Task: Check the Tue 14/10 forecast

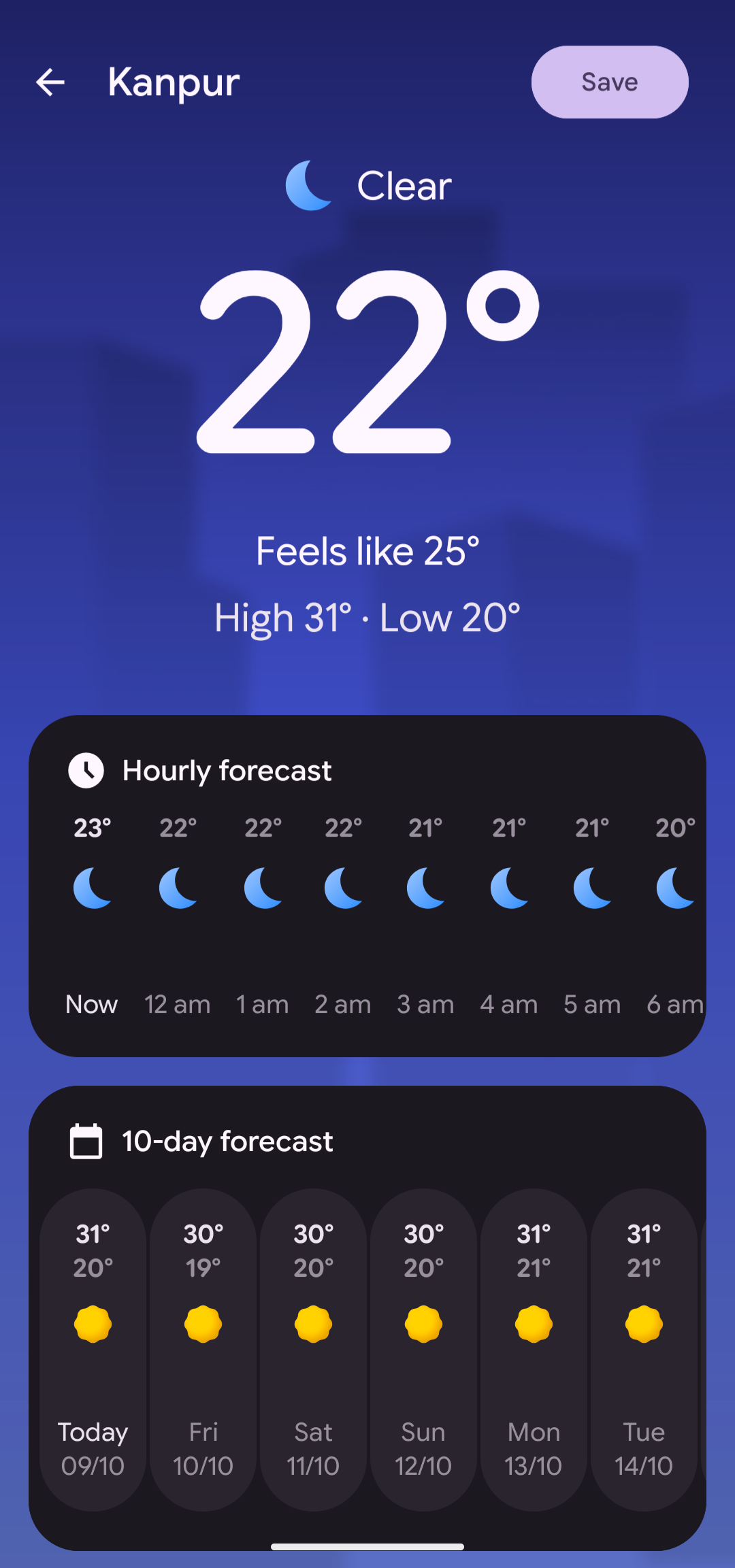Action: 644,1350
